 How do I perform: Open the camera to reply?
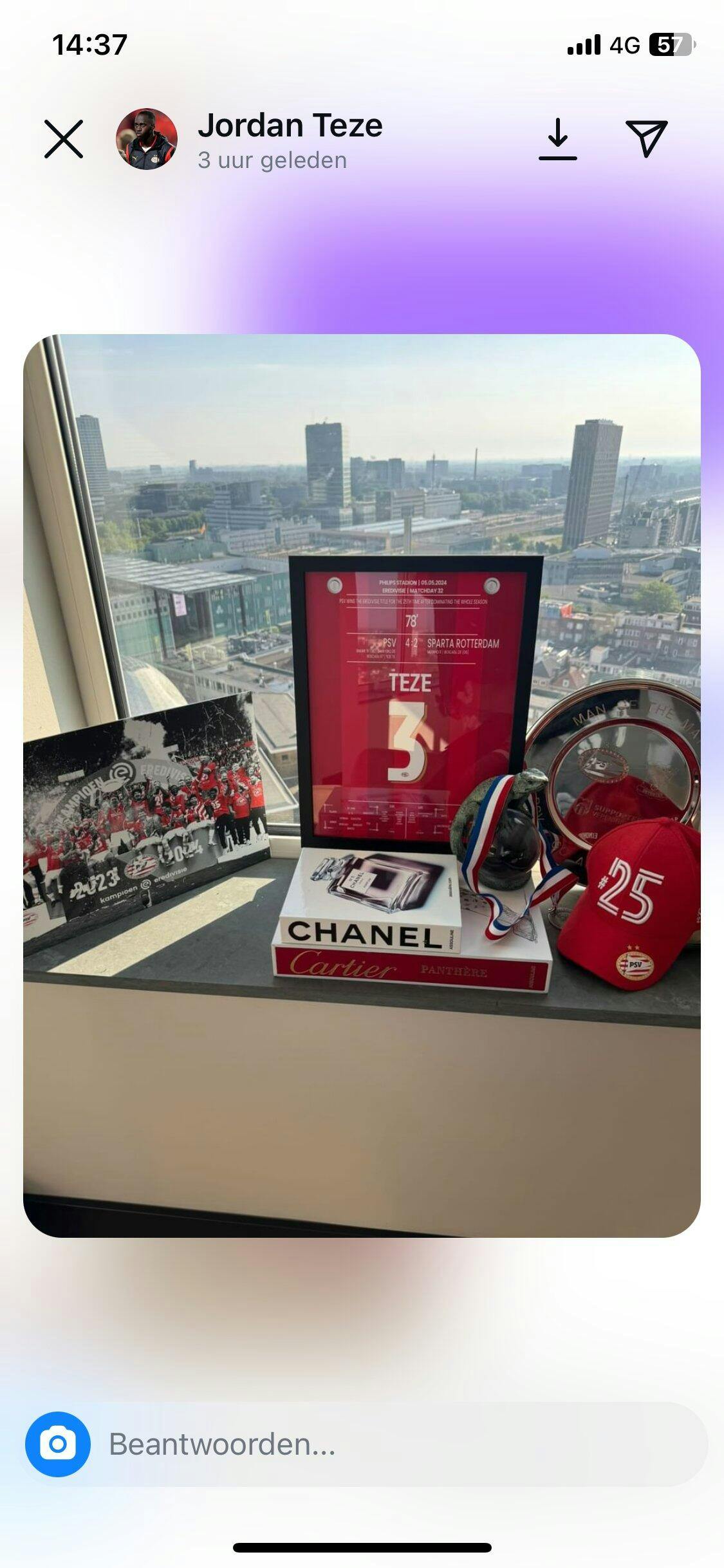tap(58, 1444)
